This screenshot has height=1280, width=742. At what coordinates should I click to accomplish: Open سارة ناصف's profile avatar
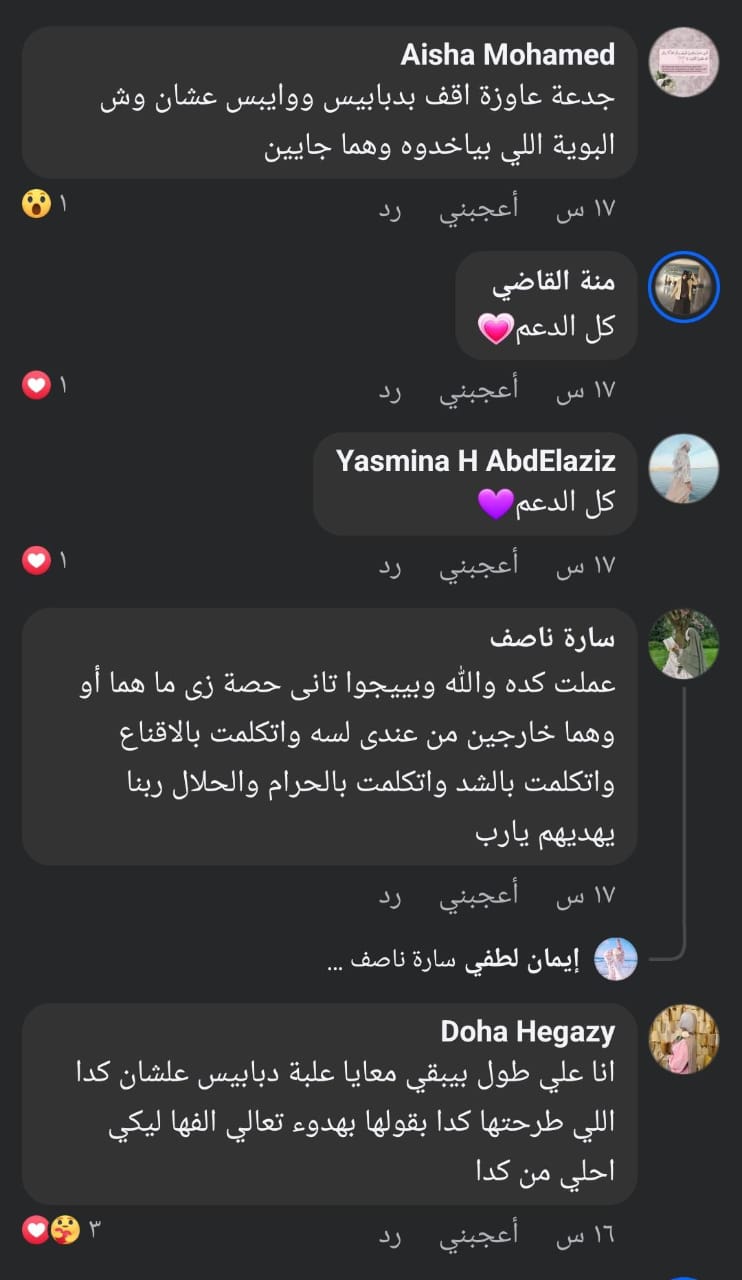684,643
